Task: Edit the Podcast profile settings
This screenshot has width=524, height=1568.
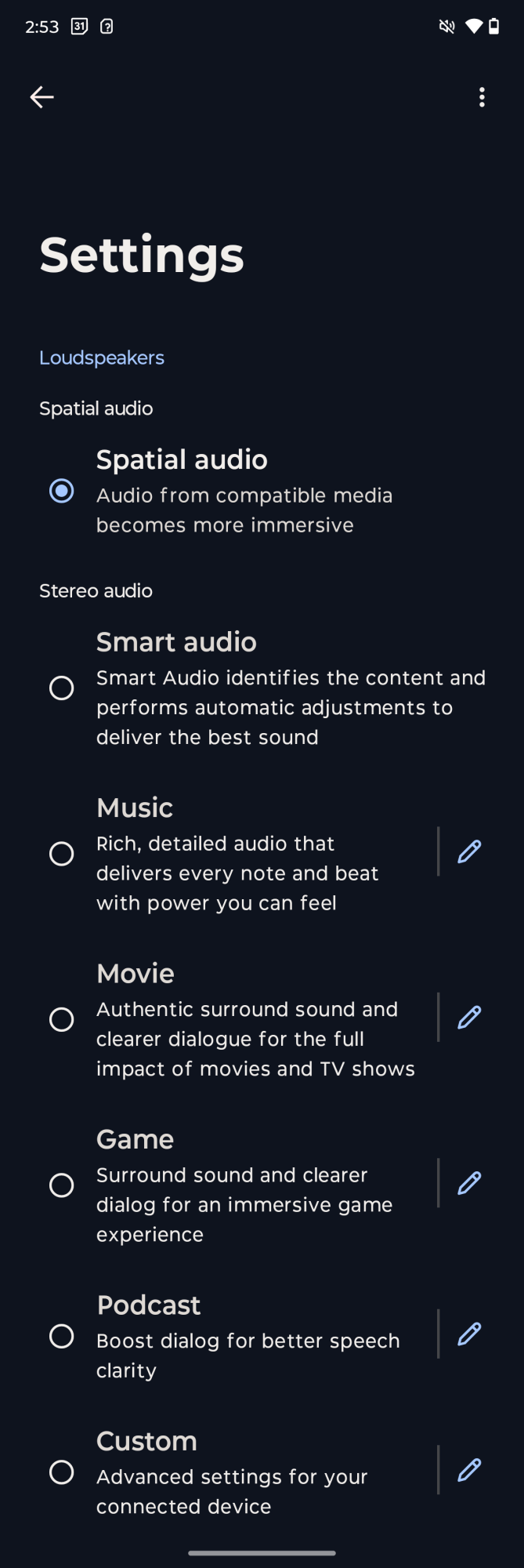Action: click(x=469, y=1334)
